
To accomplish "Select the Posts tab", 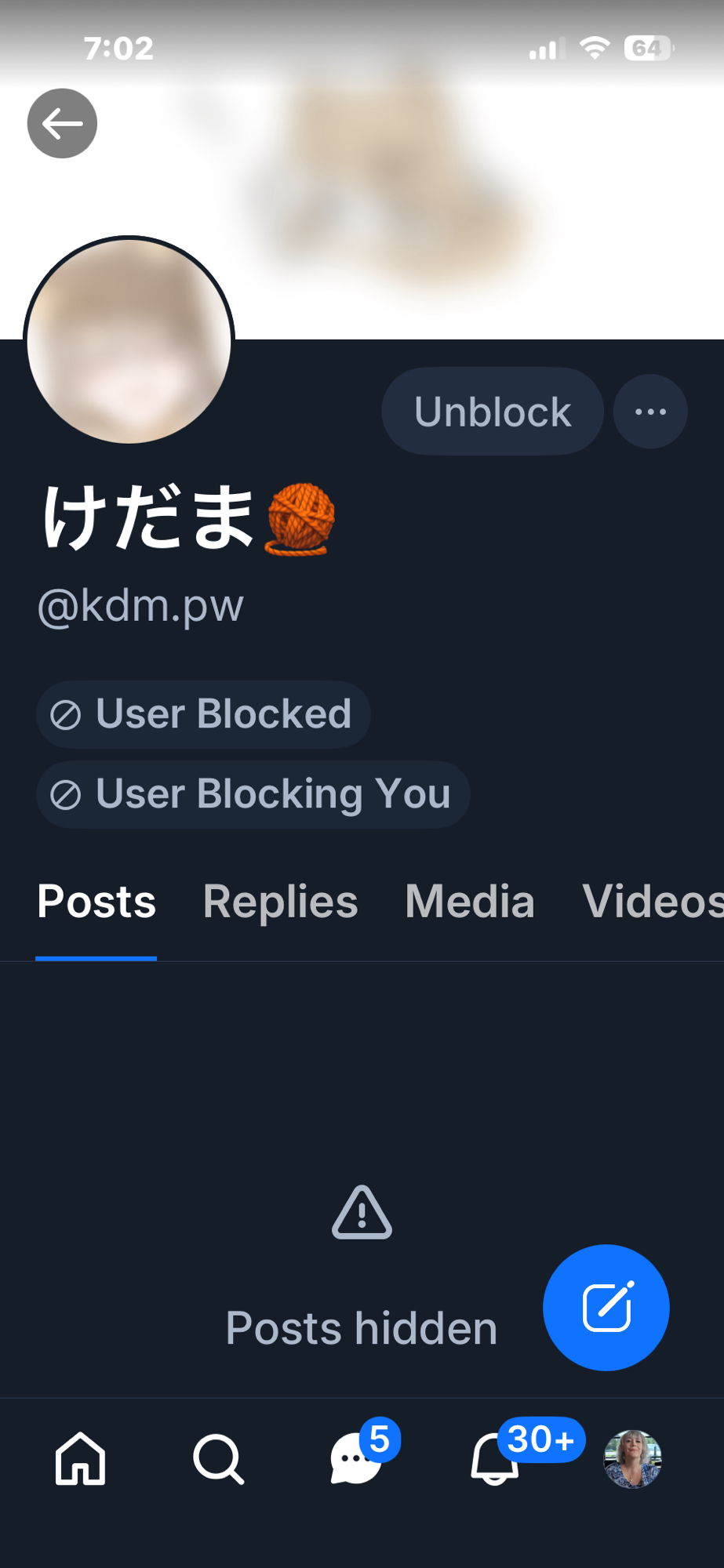I will pos(96,902).
